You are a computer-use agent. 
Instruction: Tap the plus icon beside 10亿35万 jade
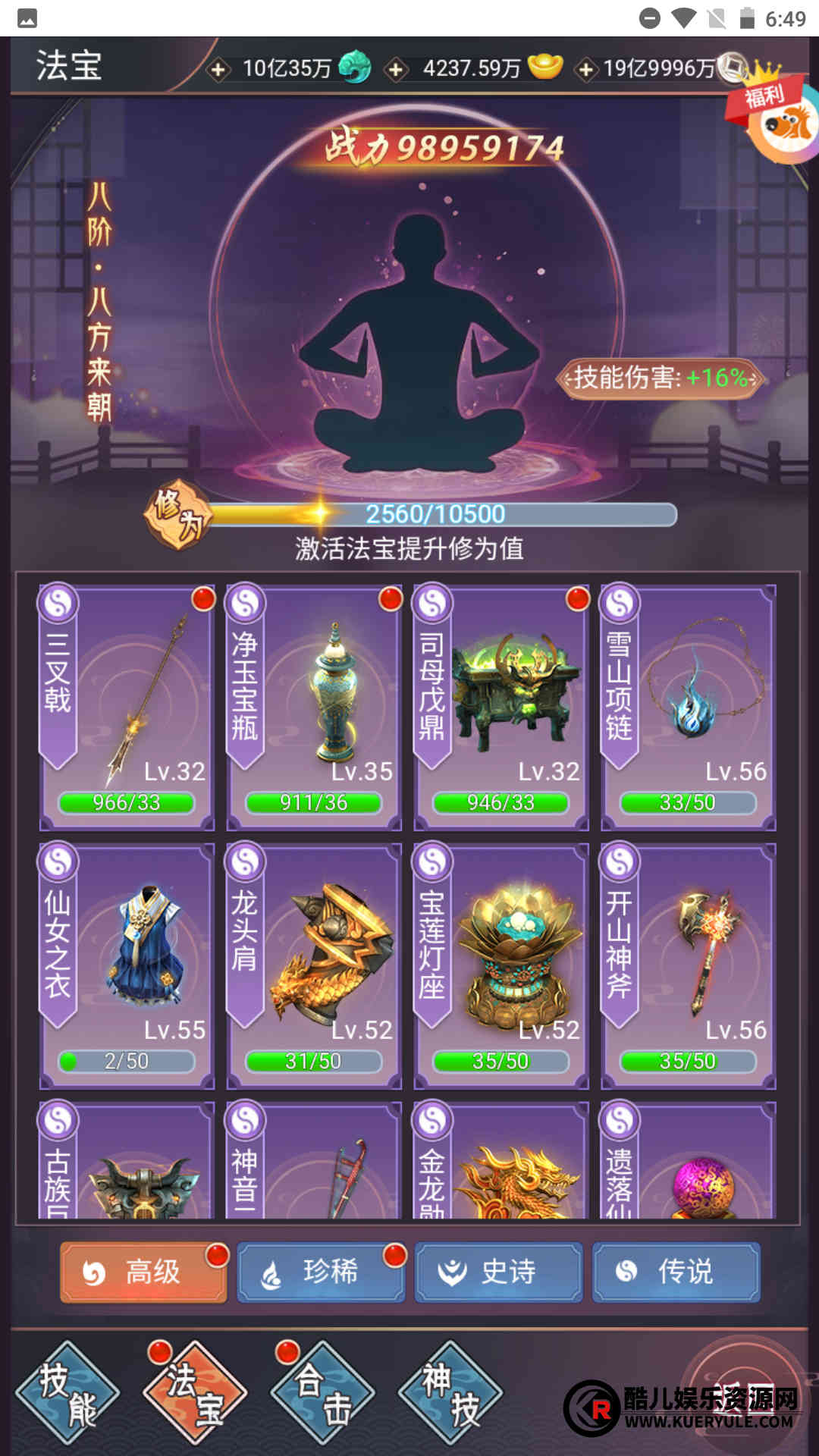tap(218, 70)
